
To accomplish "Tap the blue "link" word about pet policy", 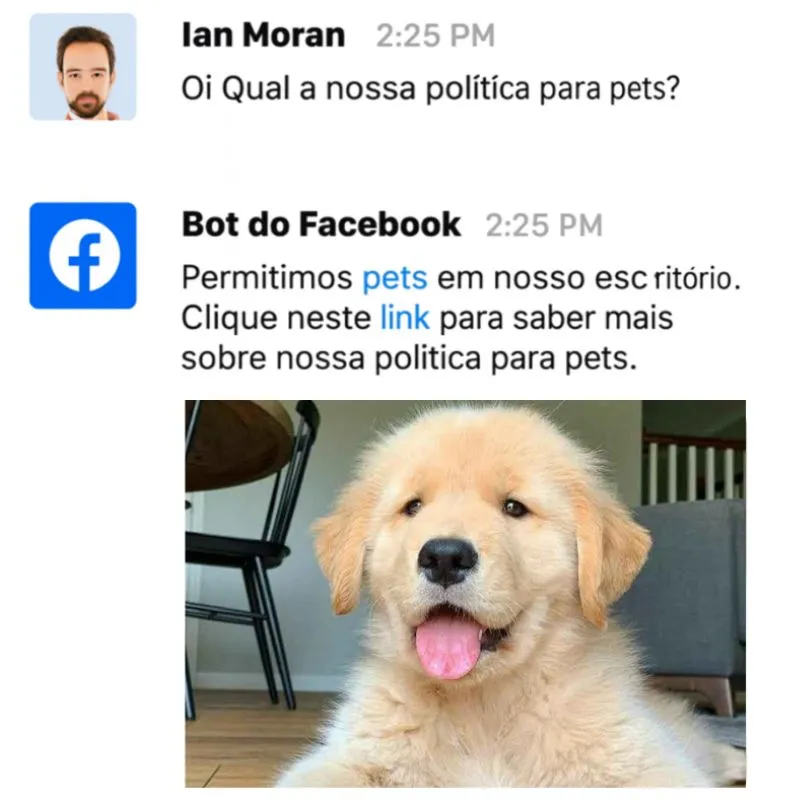I will (404, 318).
